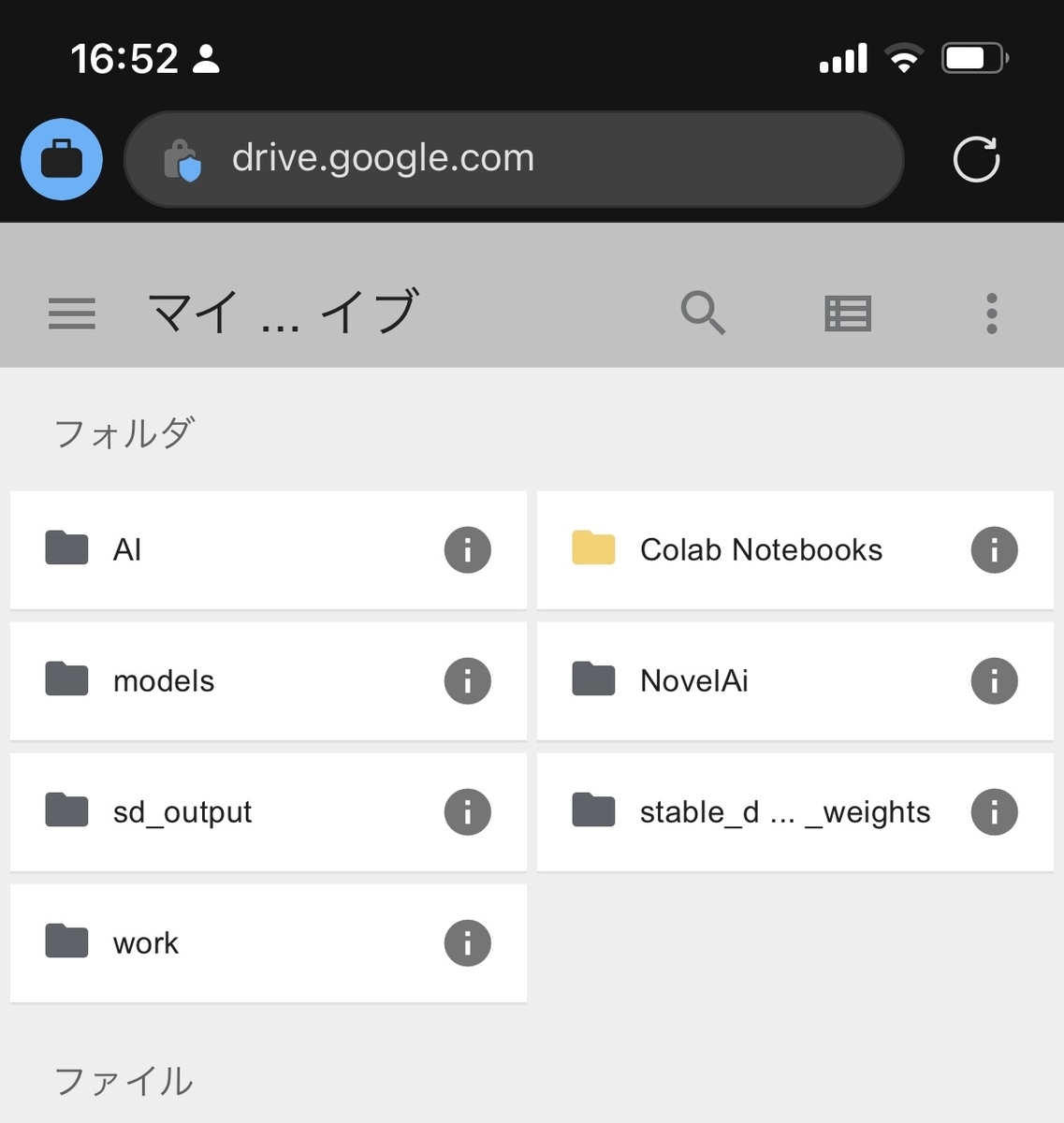
Task: Open the Colab Notebooks folder
Action: pos(761,550)
